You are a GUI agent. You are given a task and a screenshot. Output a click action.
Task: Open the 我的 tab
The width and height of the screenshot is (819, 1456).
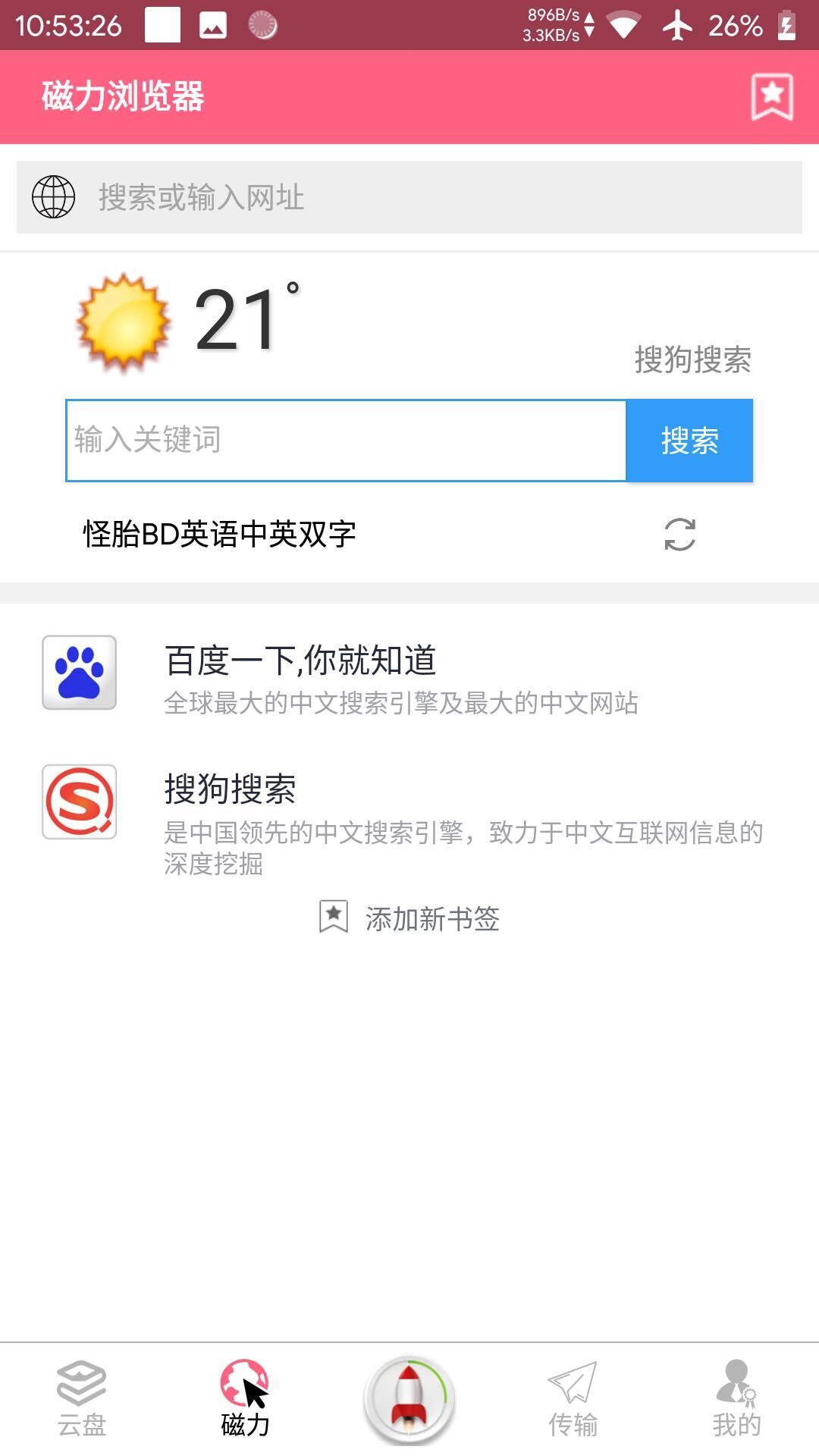(x=736, y=1399)
